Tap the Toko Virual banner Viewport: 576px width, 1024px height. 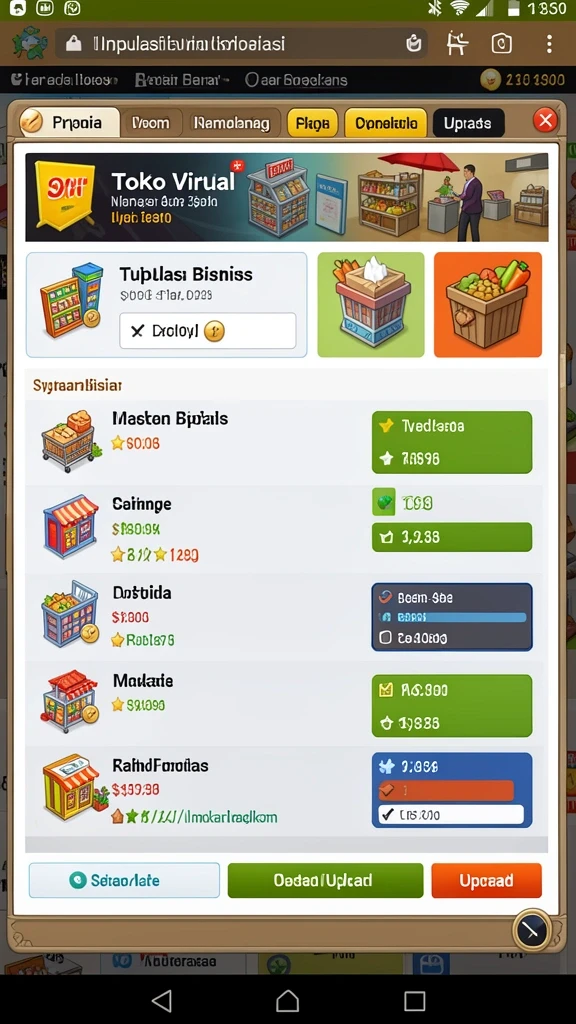coord(287,197)
